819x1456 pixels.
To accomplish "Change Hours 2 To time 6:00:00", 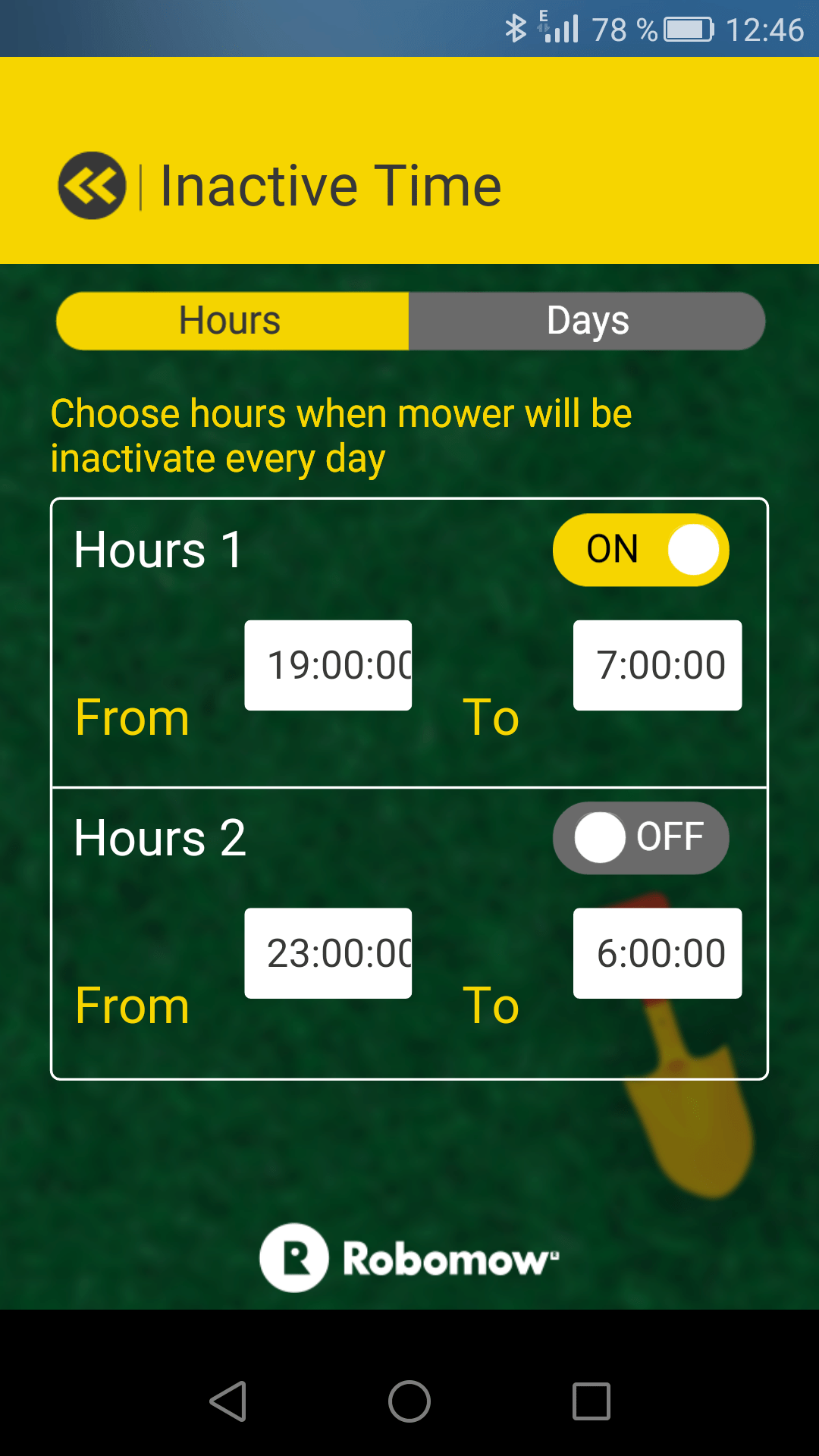I will tap(657, 953).
